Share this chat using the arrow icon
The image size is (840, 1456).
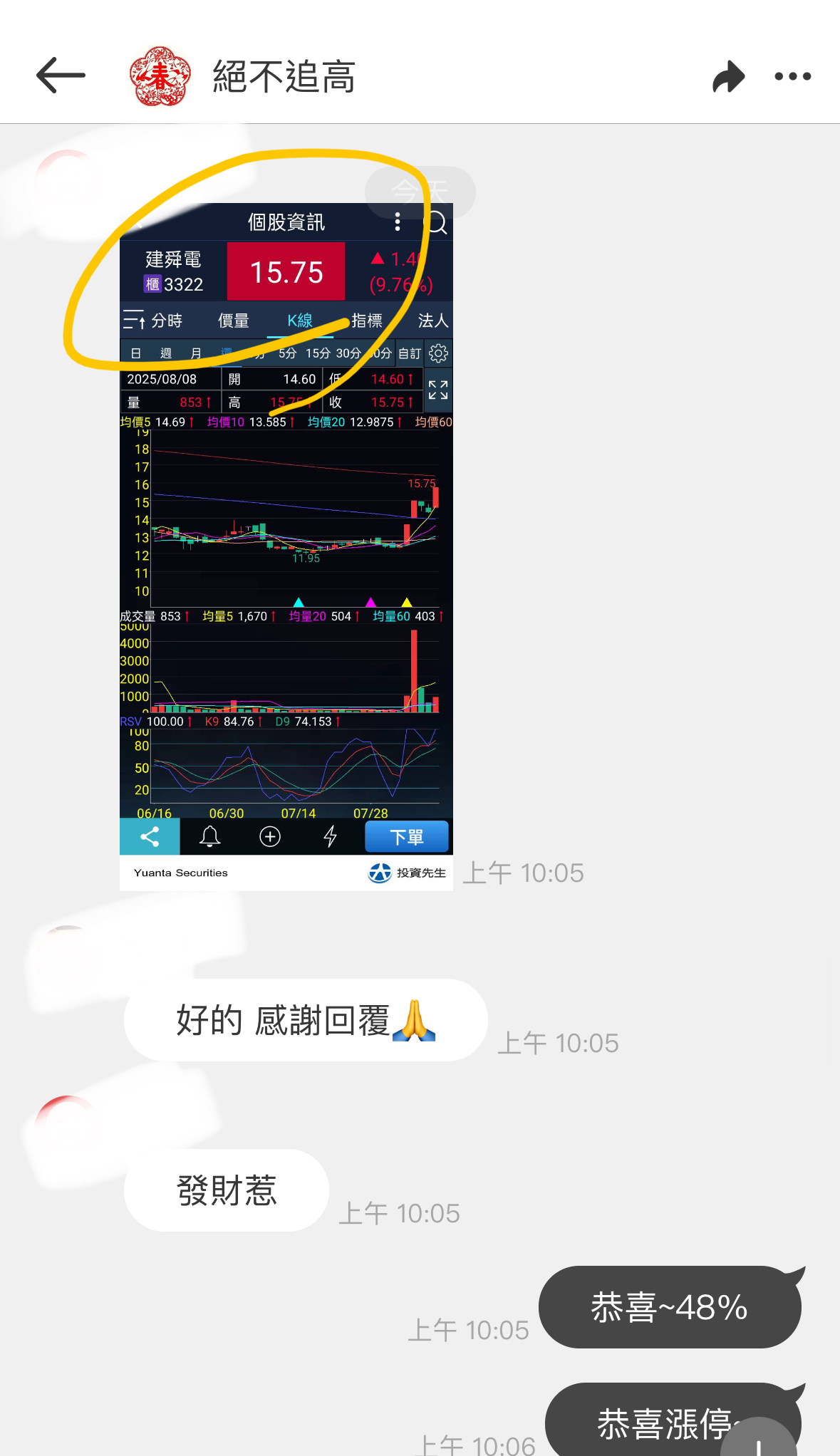click(728, 76)
